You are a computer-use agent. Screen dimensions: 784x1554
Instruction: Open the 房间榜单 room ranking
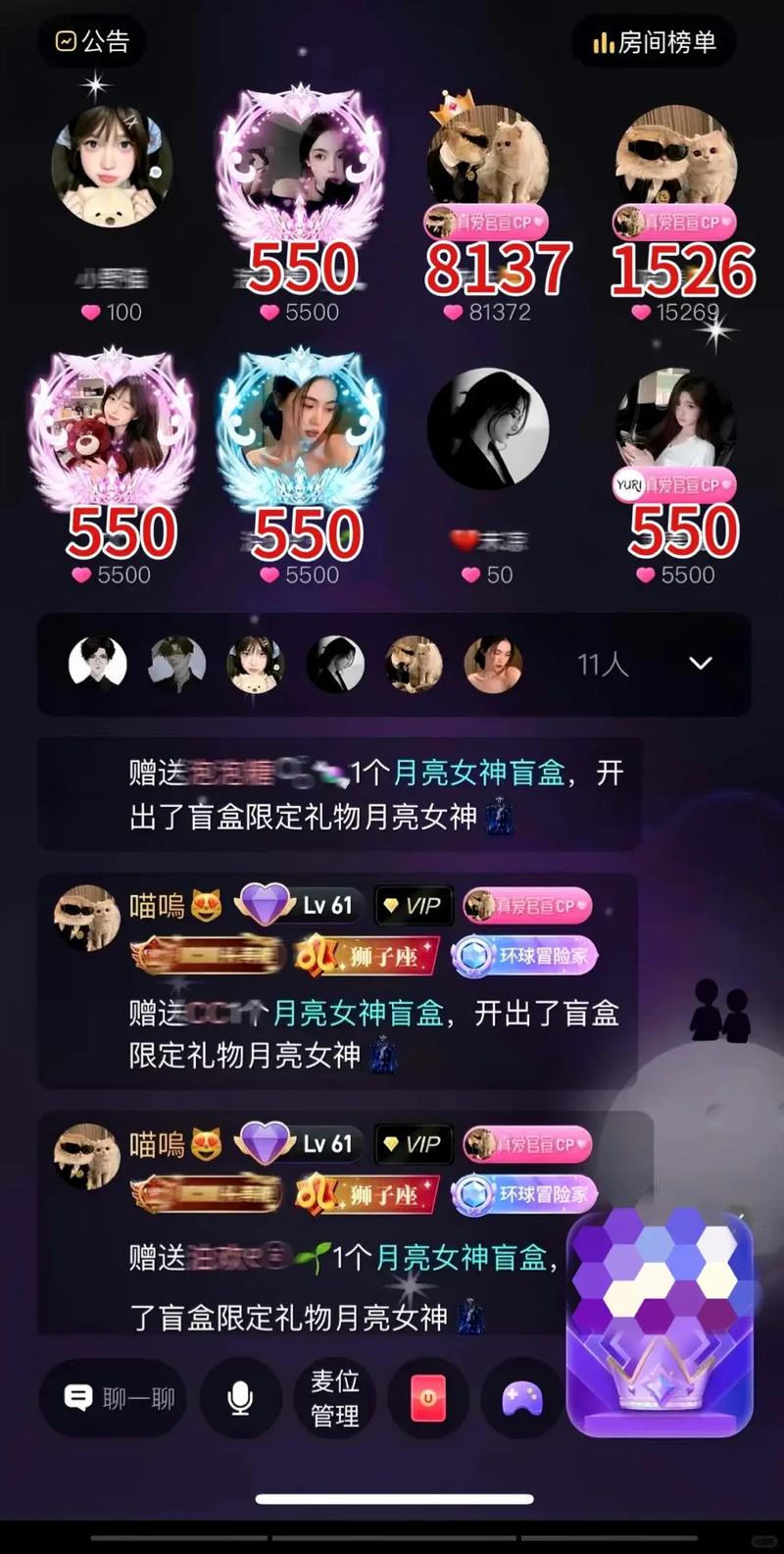pos(654,42)
